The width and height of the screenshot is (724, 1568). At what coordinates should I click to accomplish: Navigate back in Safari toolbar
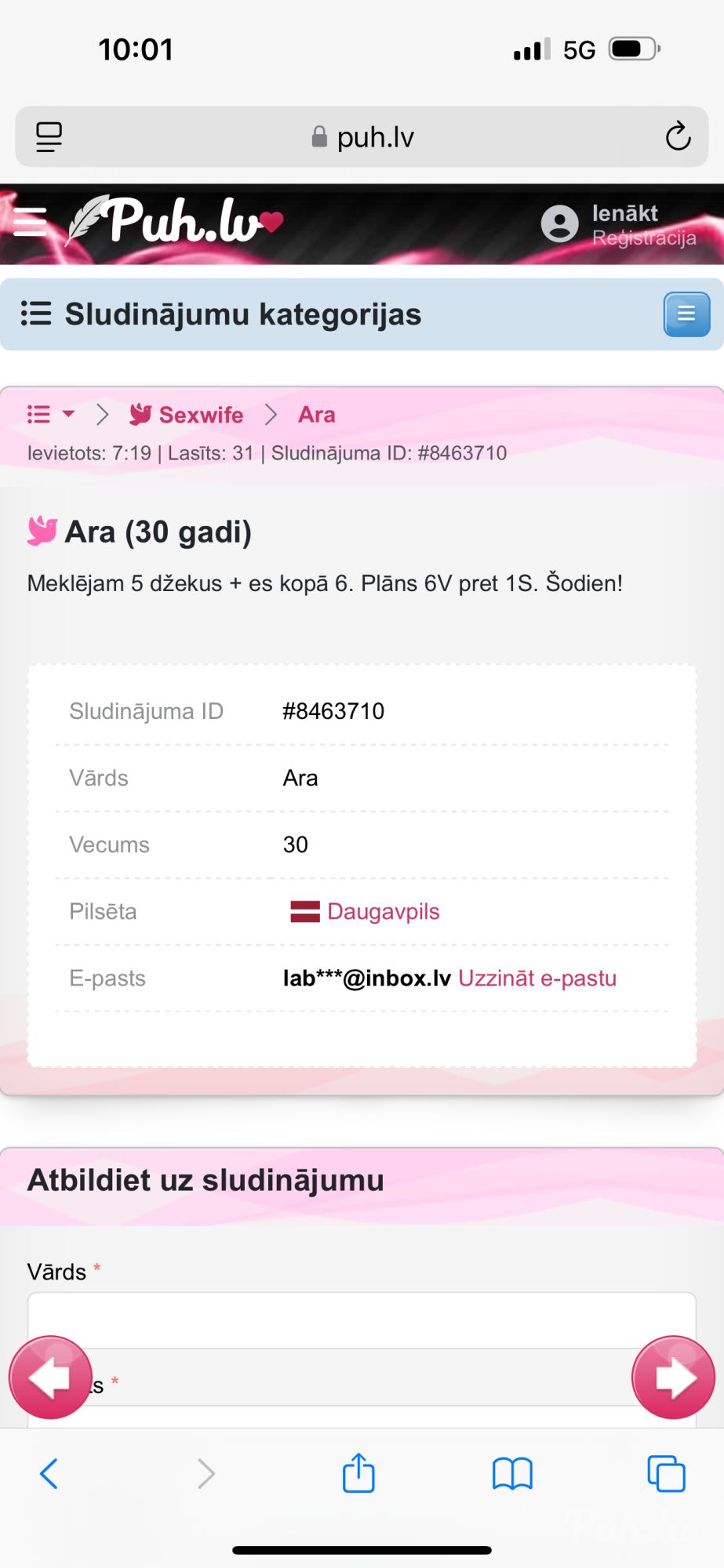click(x=49, y=1474)
